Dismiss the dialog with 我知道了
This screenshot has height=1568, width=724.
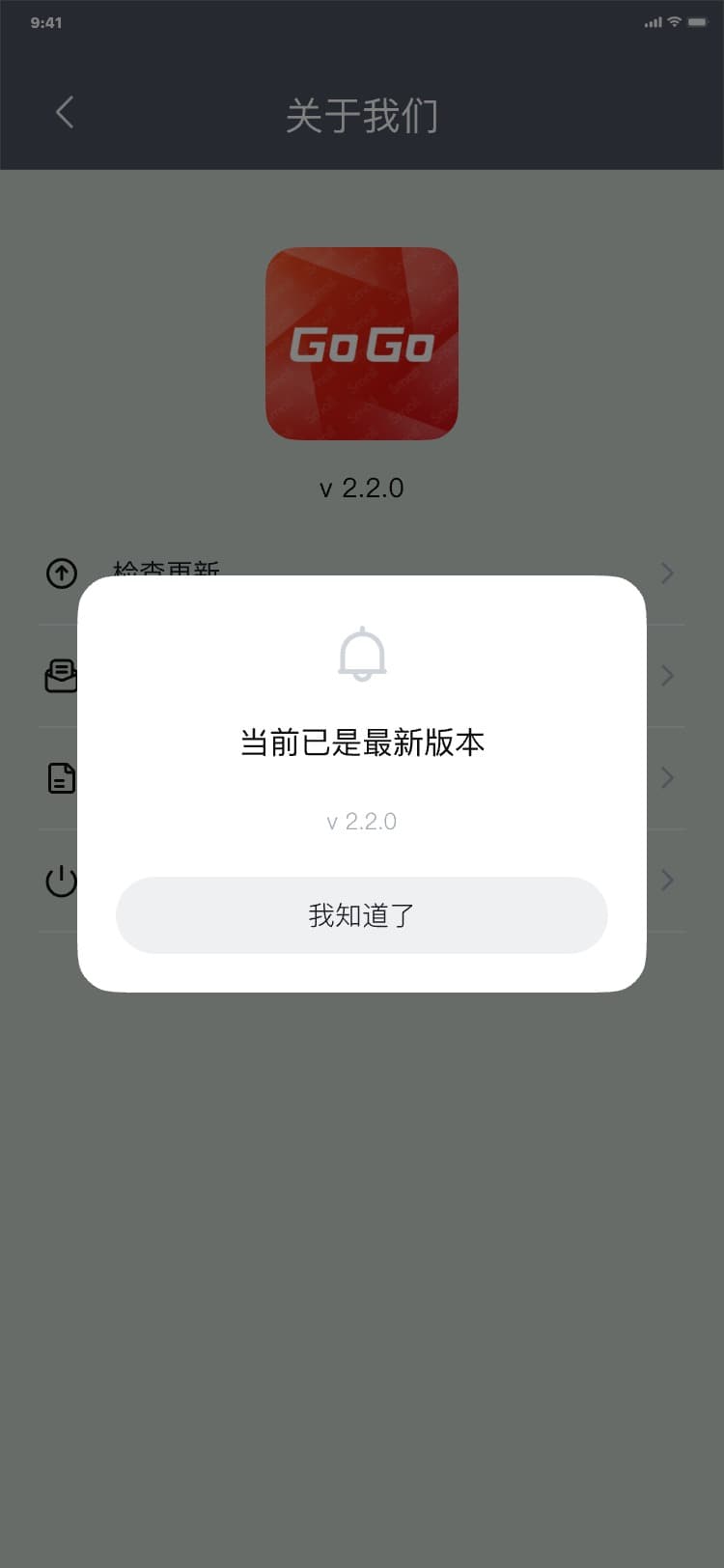pyautogui.click(x=361, y=914)
